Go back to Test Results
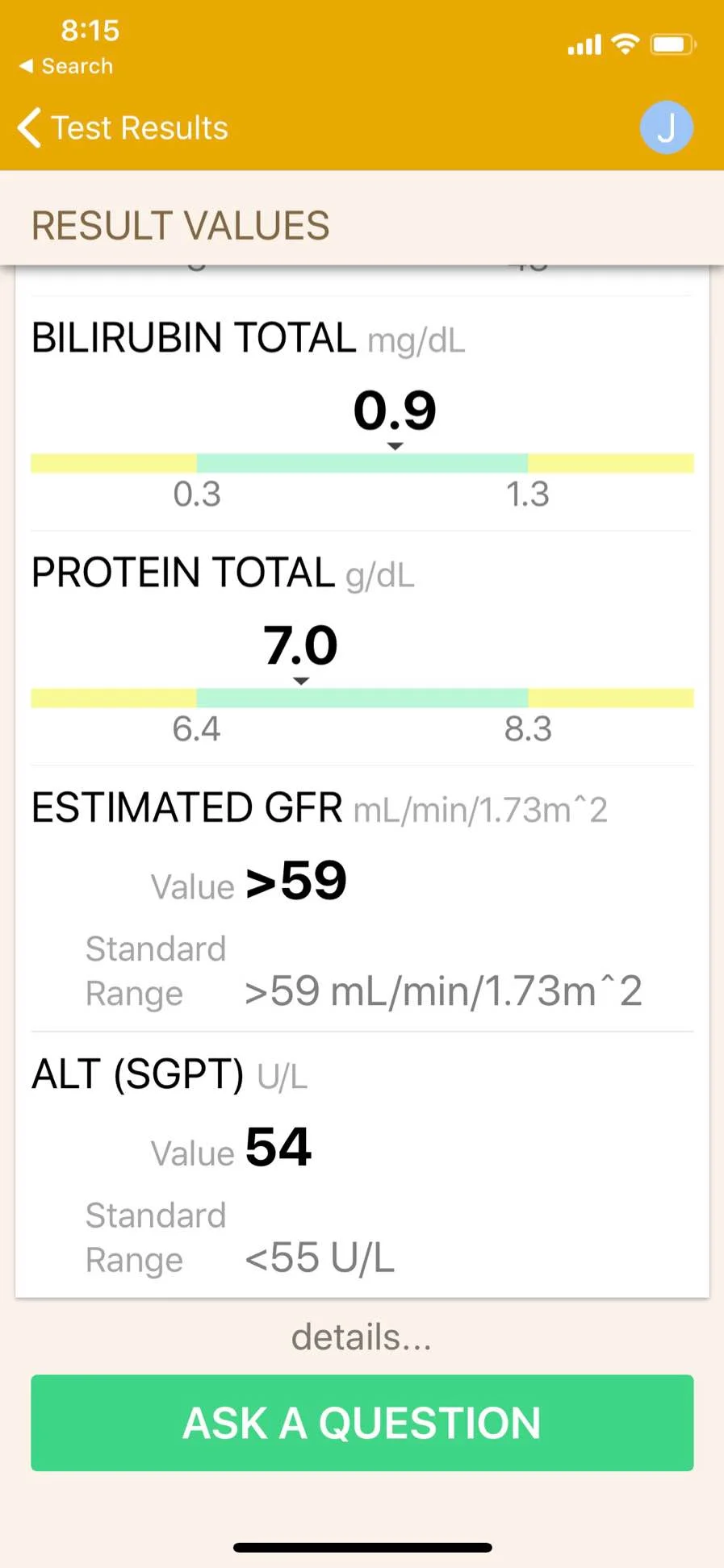This screenshot has width=724, height=1568. [x=123, y=128]
